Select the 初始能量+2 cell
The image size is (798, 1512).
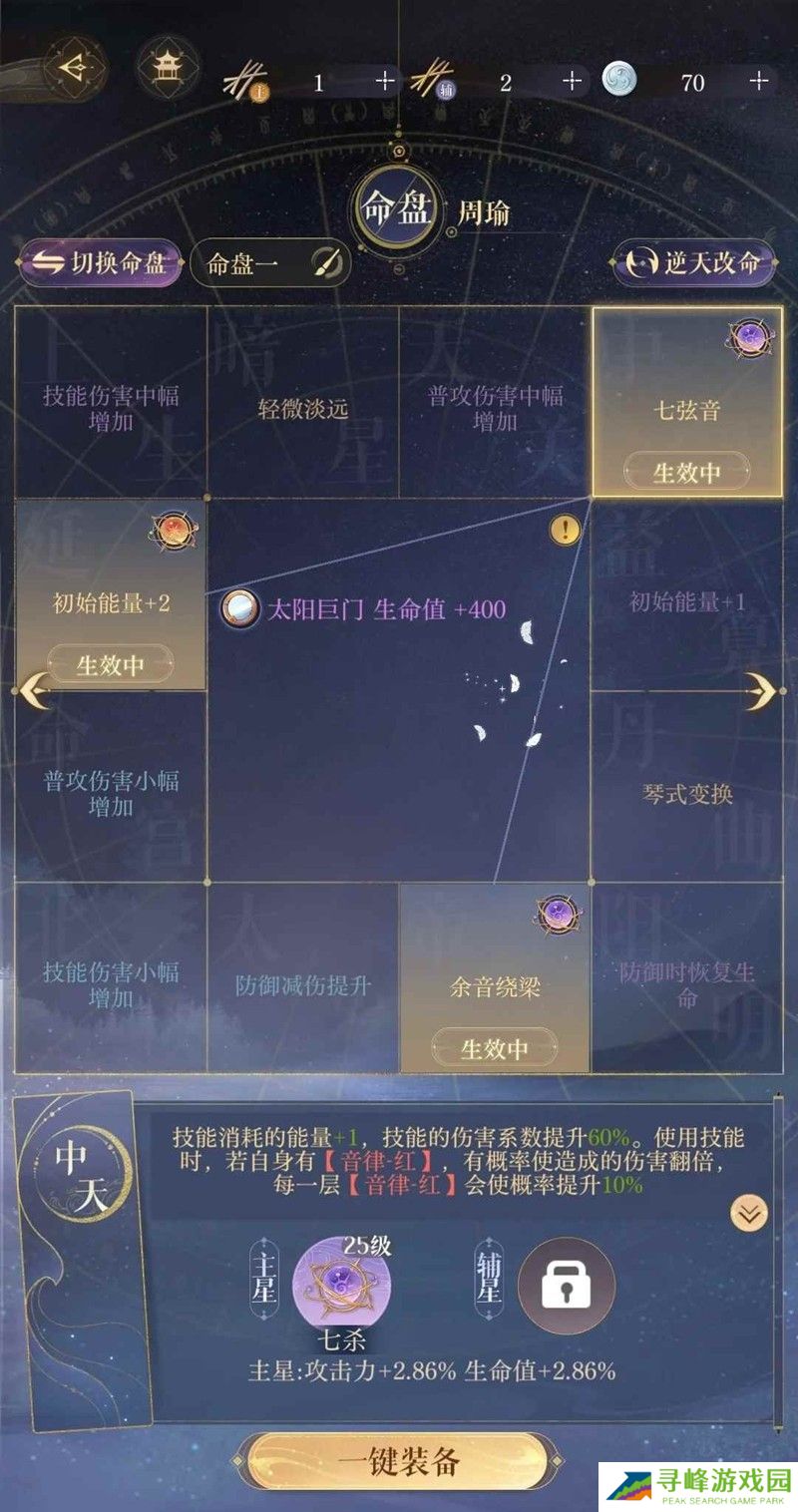click(x=110, y=593)
